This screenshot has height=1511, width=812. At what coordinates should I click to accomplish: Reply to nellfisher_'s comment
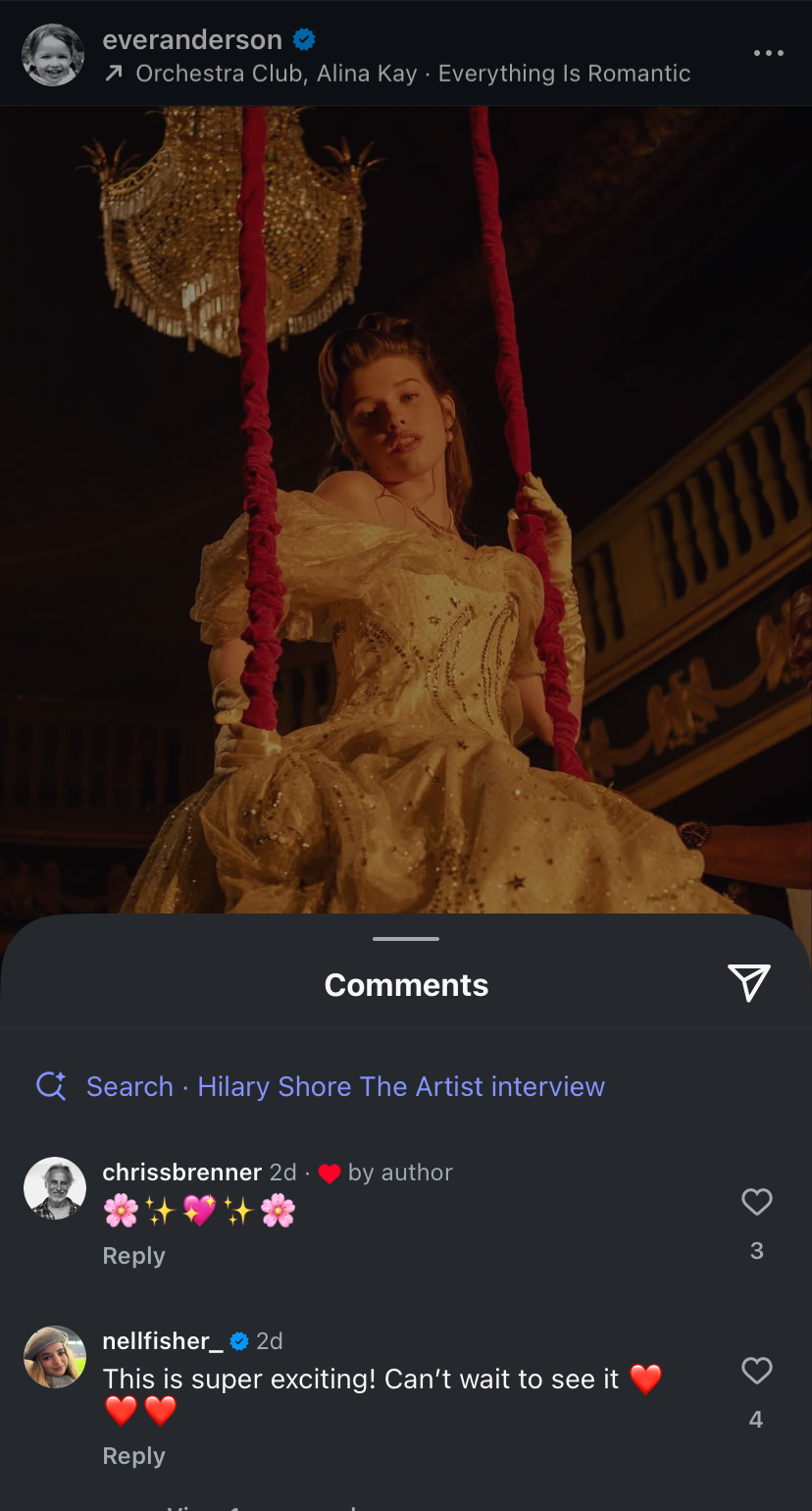click(133, 1456)
